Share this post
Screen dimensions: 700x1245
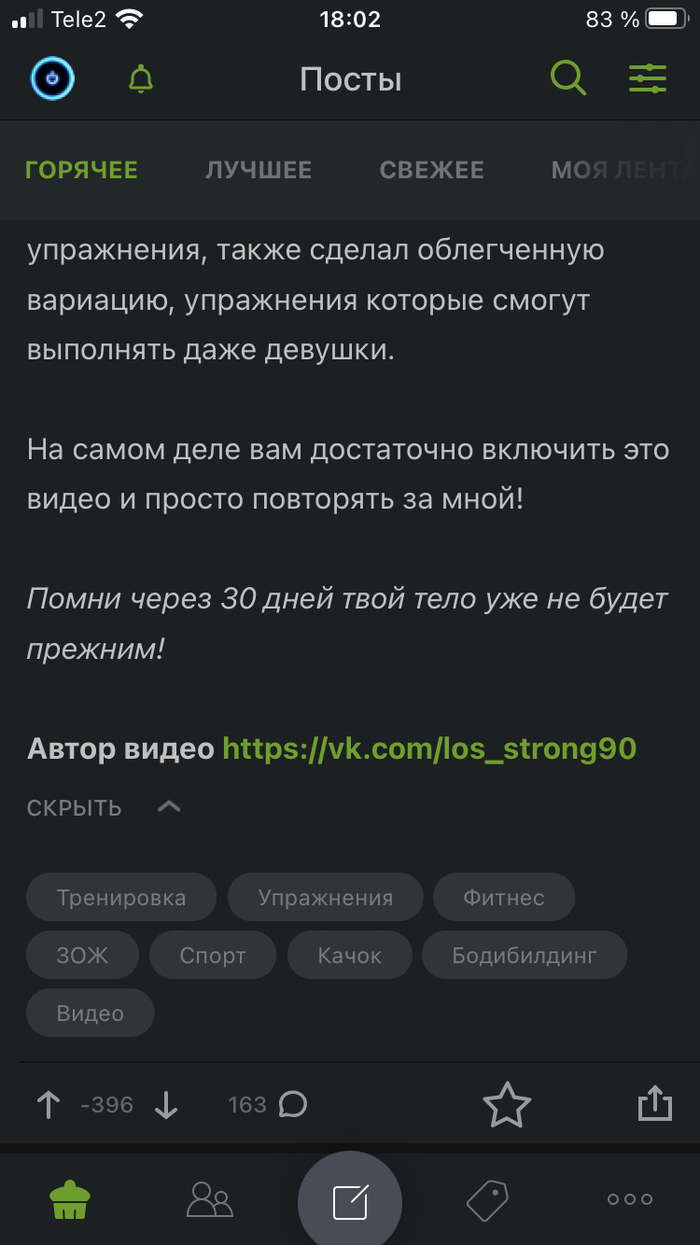tap(654, 1103)
